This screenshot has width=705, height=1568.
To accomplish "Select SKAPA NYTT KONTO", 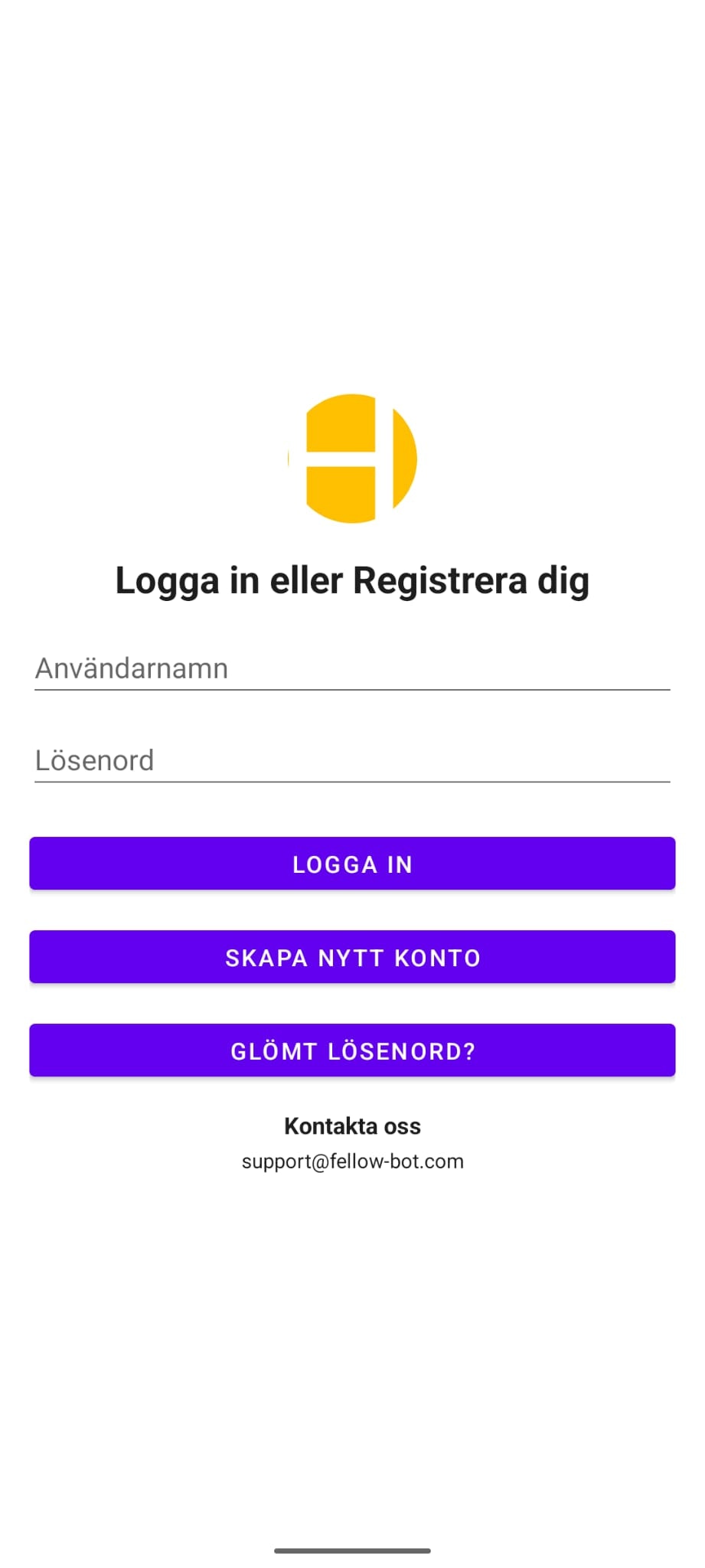I will point(352,957).
